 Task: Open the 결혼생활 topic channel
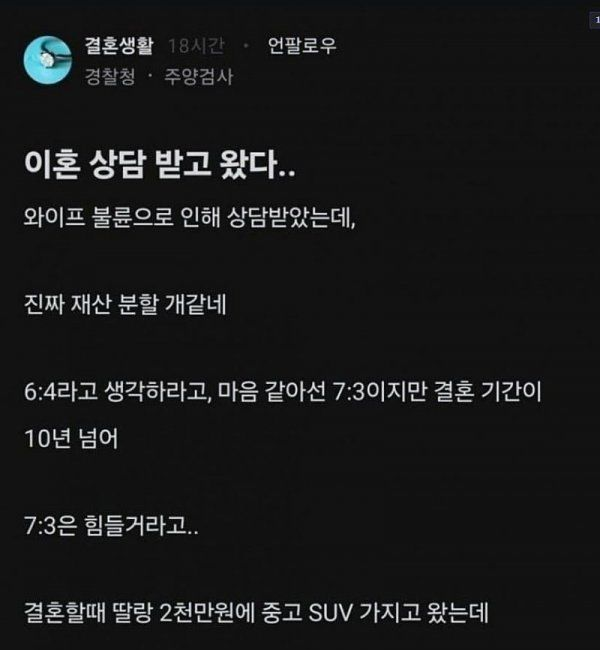coord(121,46)
